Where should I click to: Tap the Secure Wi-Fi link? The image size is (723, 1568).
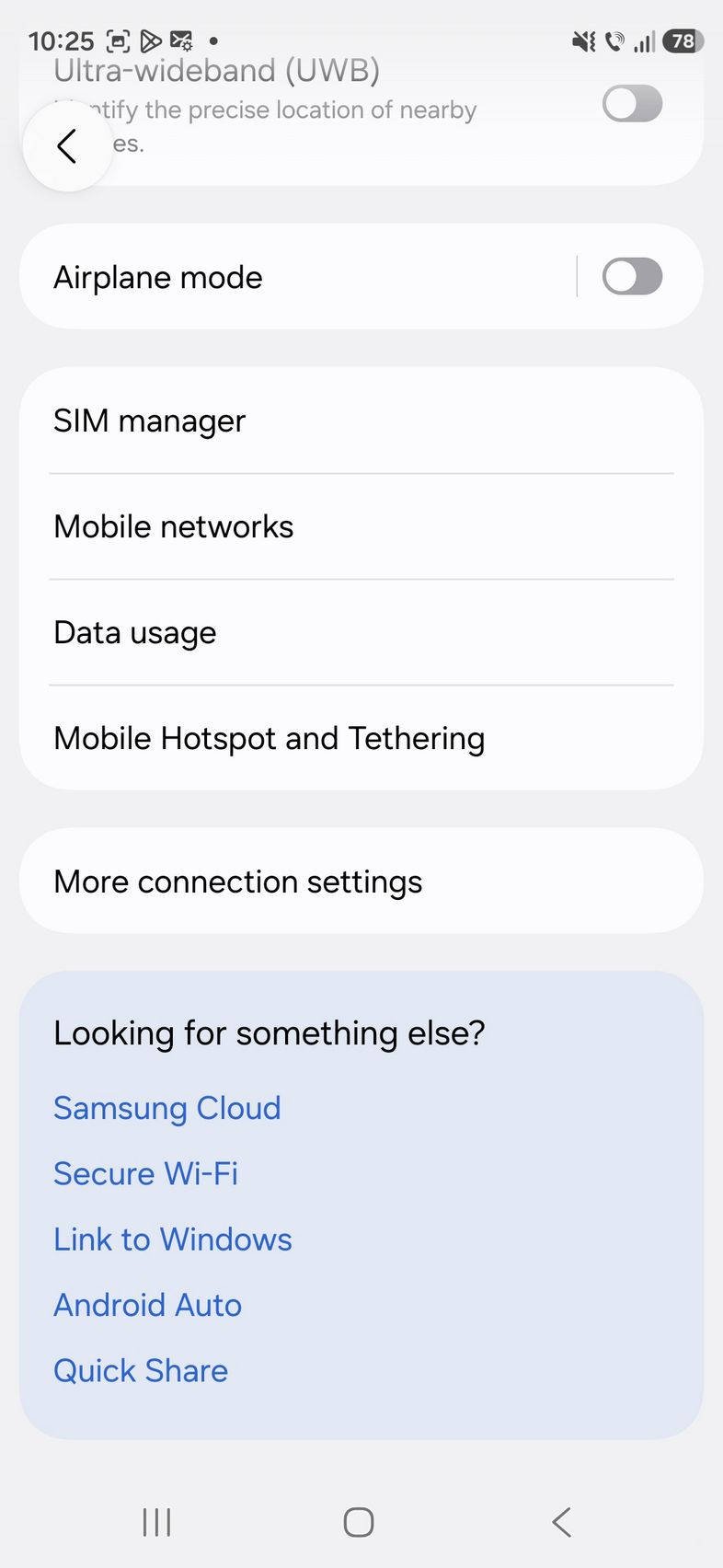(x=145, y=1173)
